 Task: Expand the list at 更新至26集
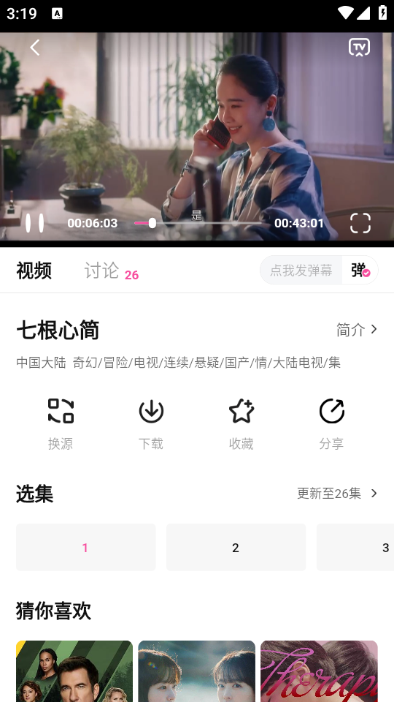point(338,493)
